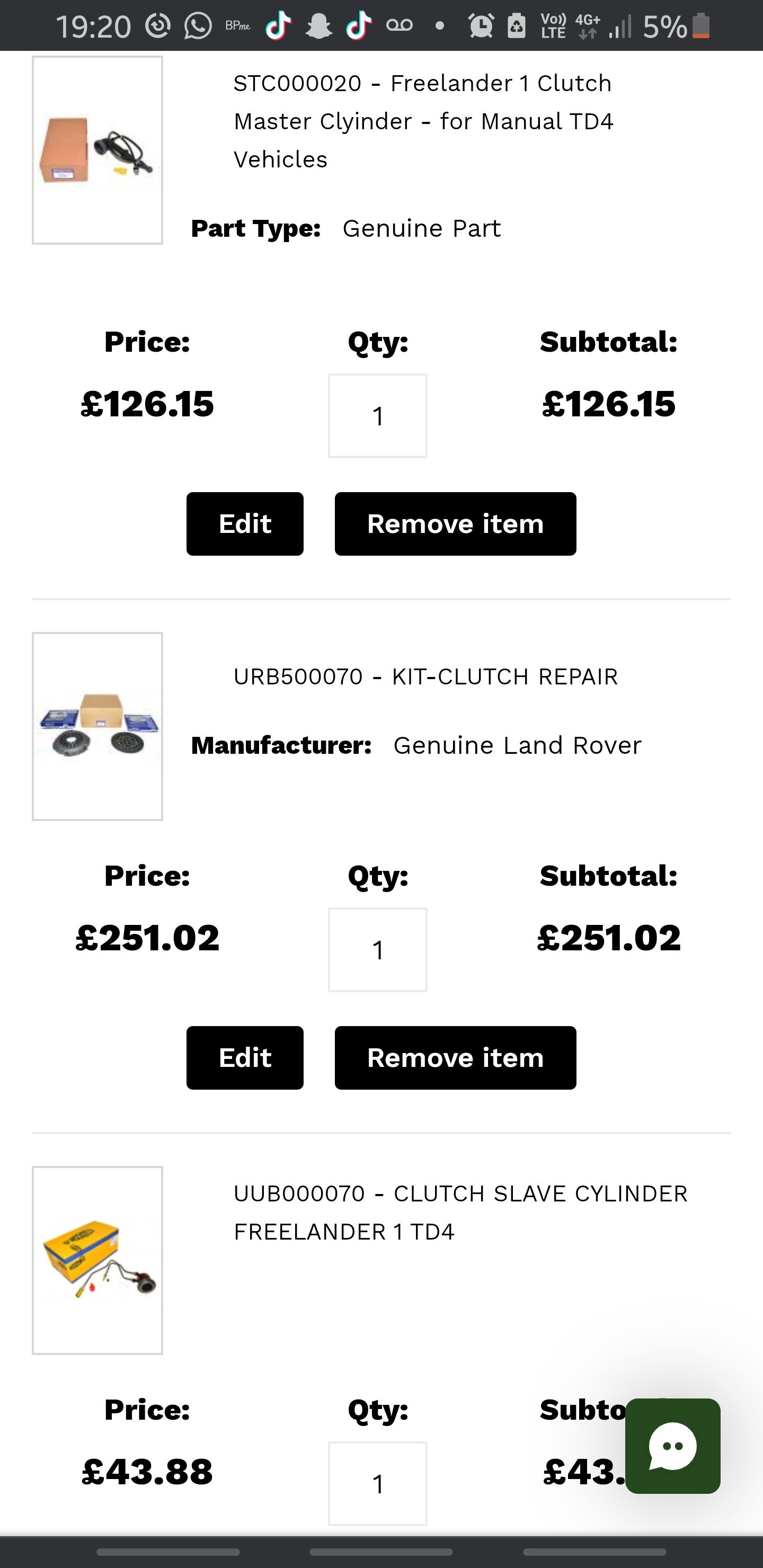The width and height of the screenshot is (763, 1568).
Task: Remove the STC000020 clutch master cylinder item
Action: coord(456,523)
